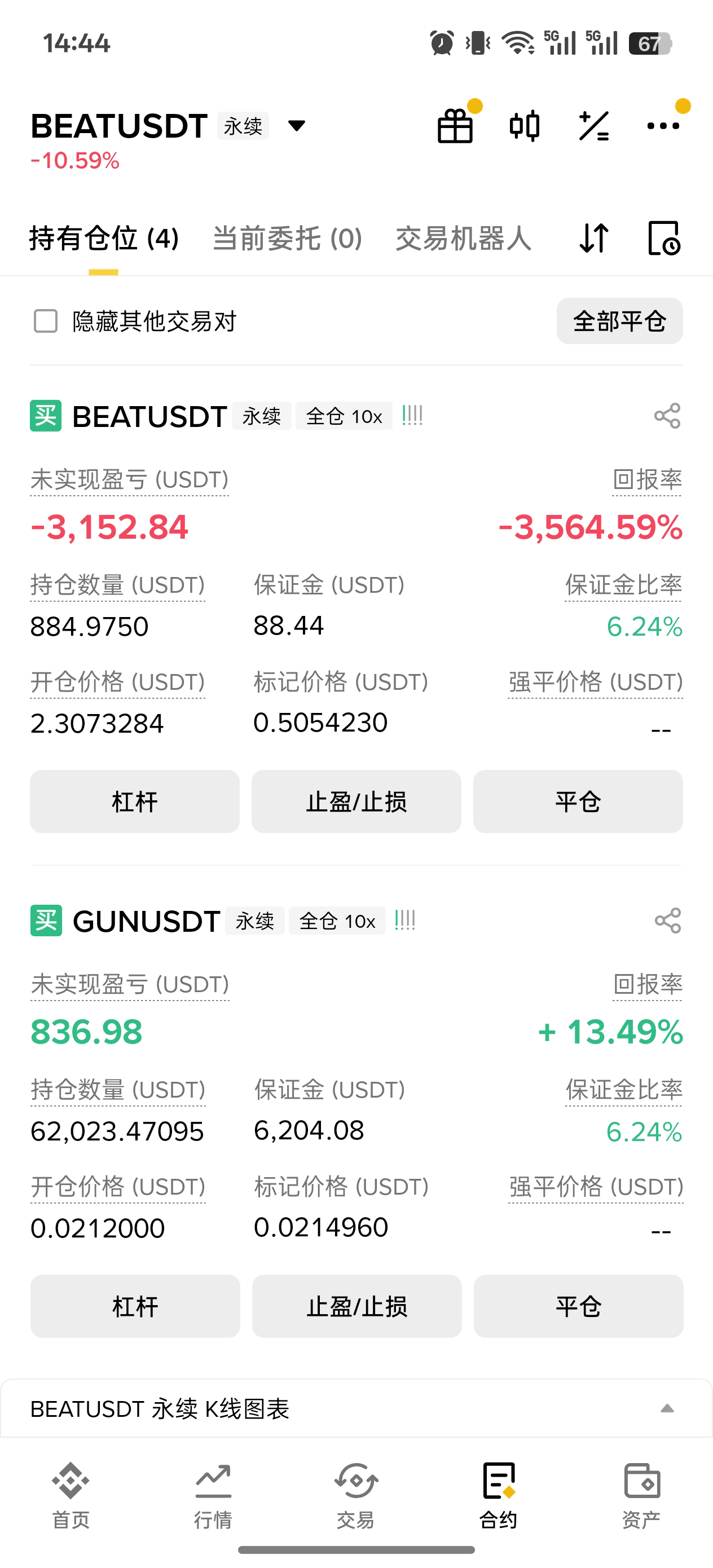The image size is (713, 1568).
Task: Open the candlestick chart icon
Action: tap(524, 126)
